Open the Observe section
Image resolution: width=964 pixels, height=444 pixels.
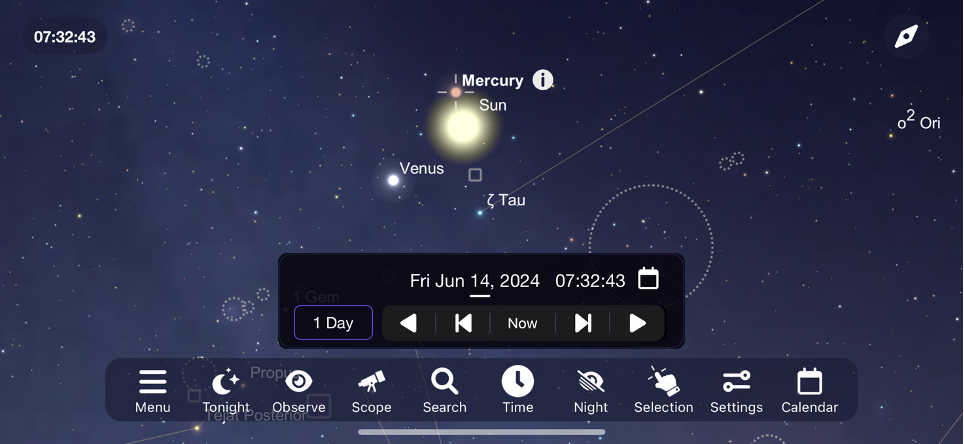point(299,390)
